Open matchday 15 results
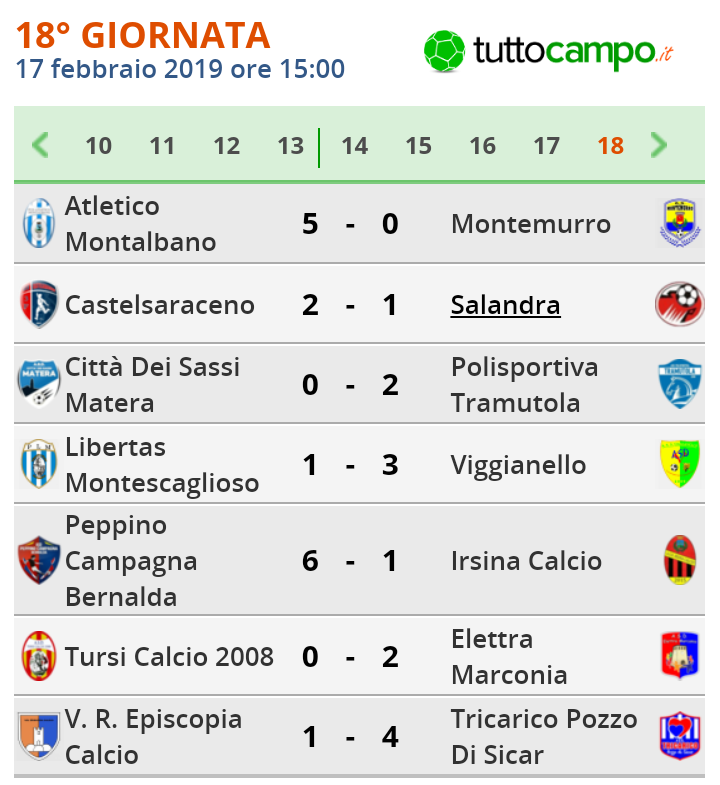The width and height of the screenshot is (720, 785). (x=418, y=146)
